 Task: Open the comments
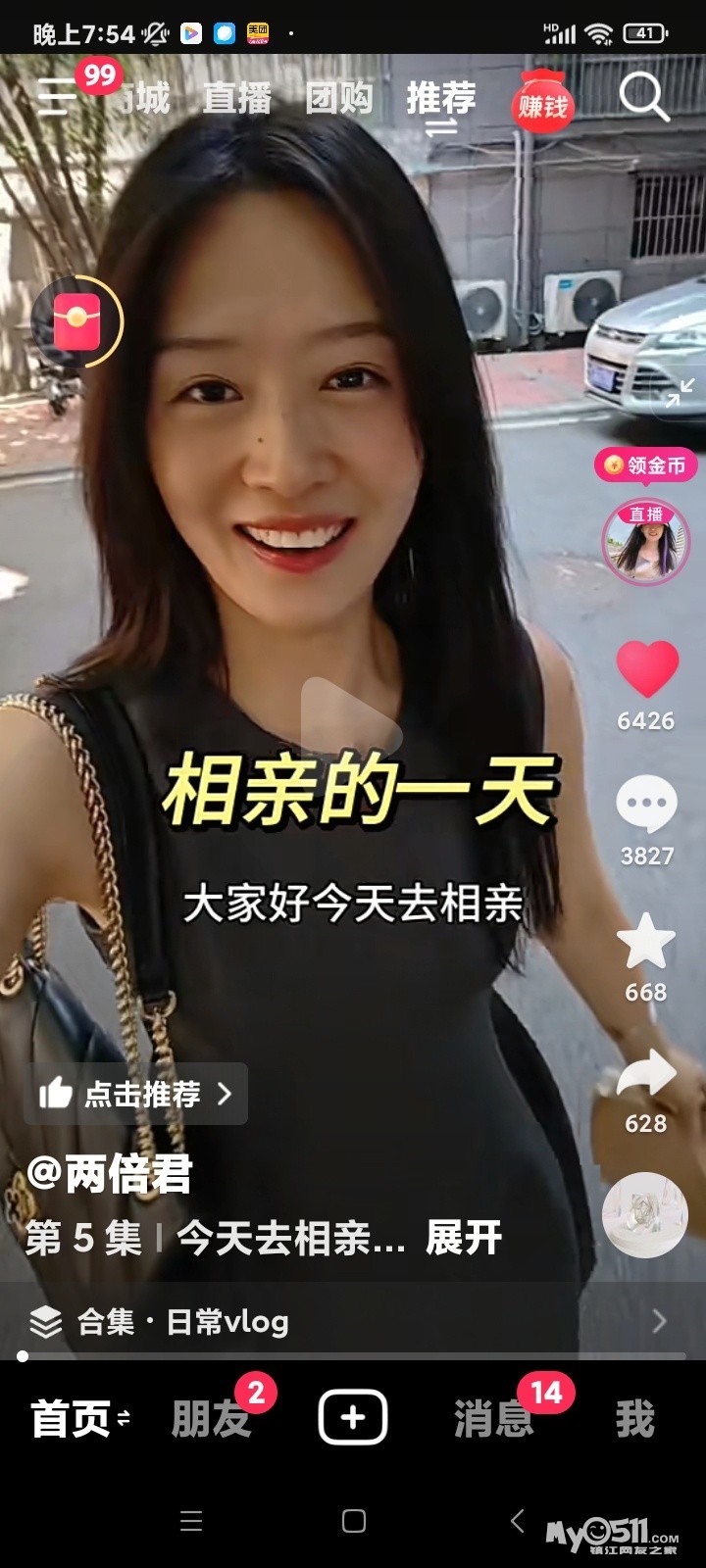point(646,806)
